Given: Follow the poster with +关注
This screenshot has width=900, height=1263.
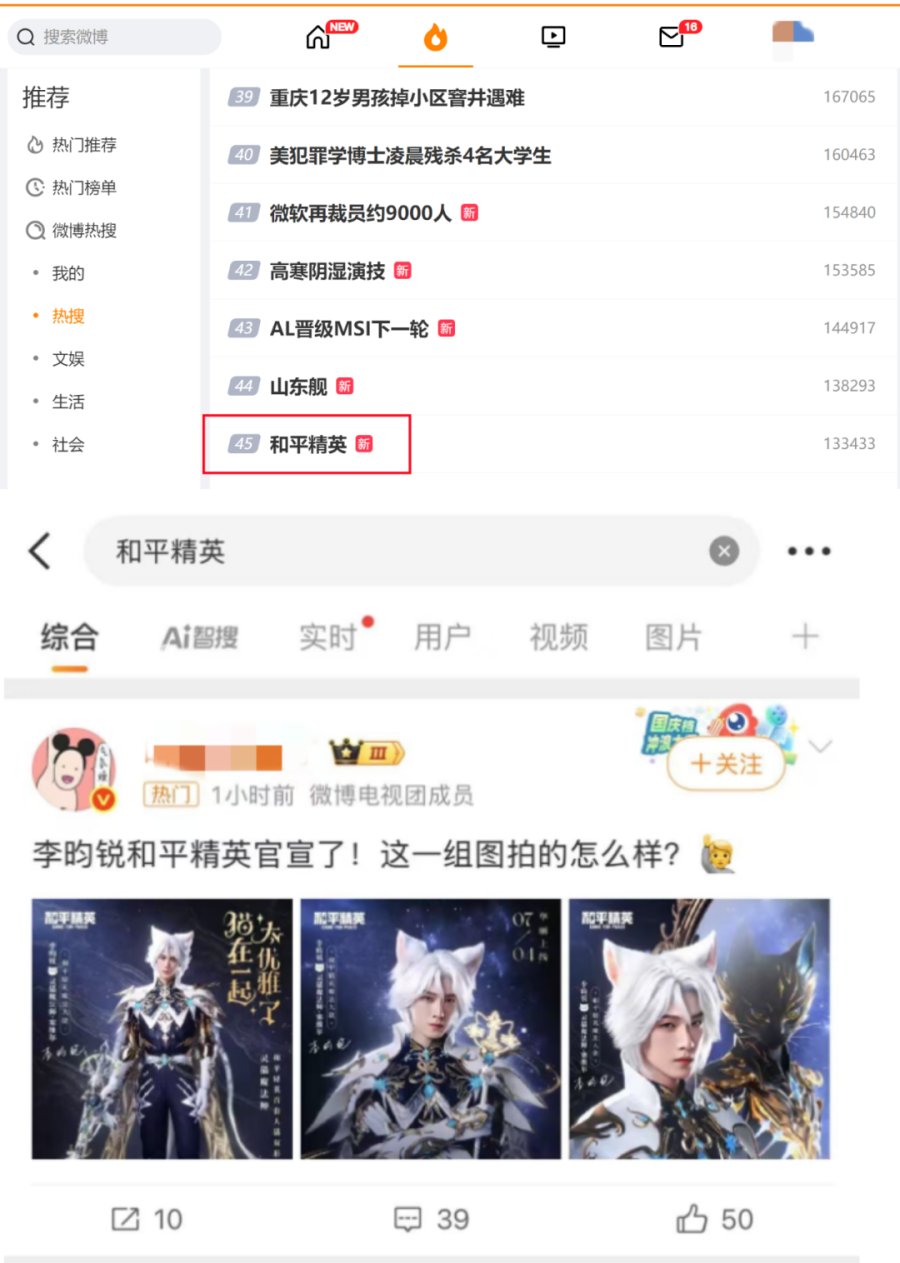Looking at the screenshot, I should pos(727,764).
